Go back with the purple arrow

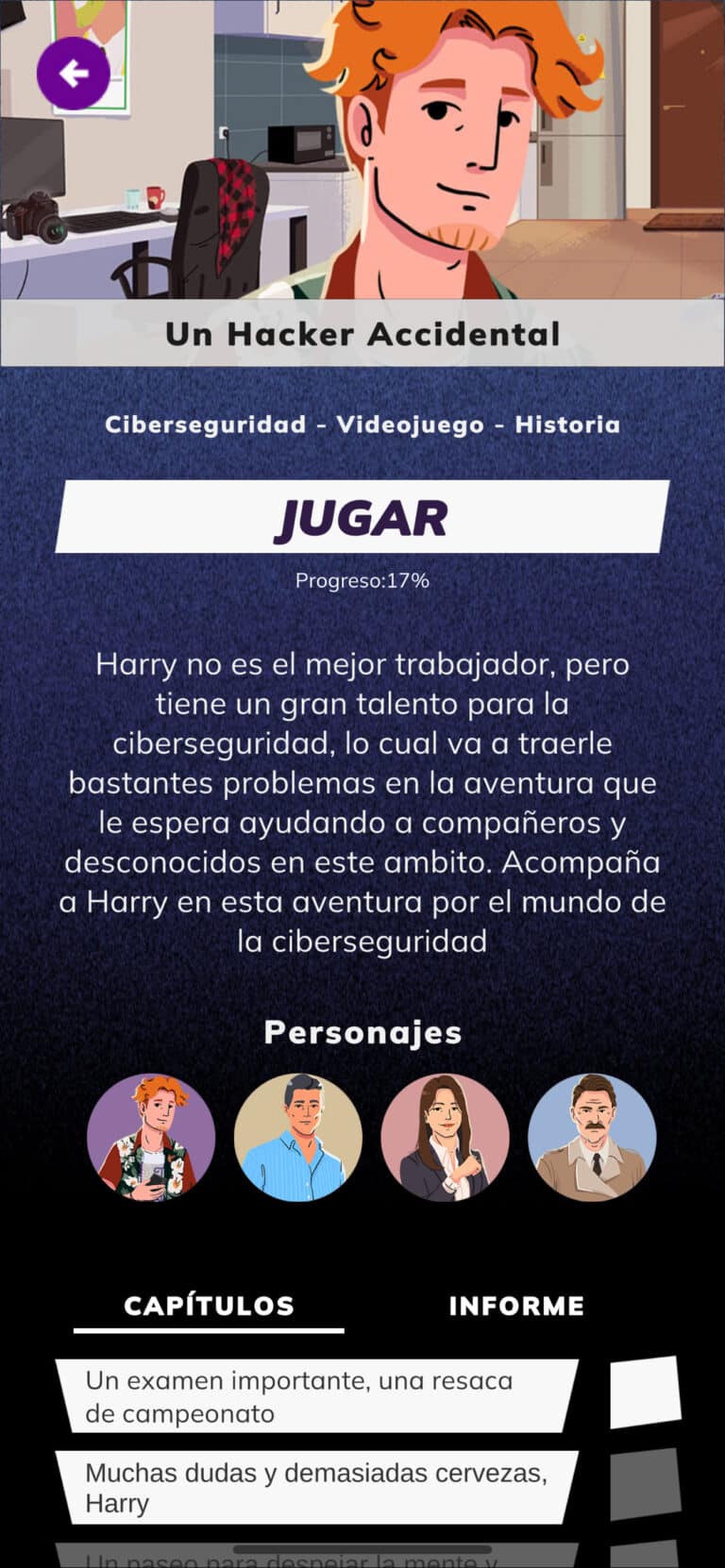73,73
